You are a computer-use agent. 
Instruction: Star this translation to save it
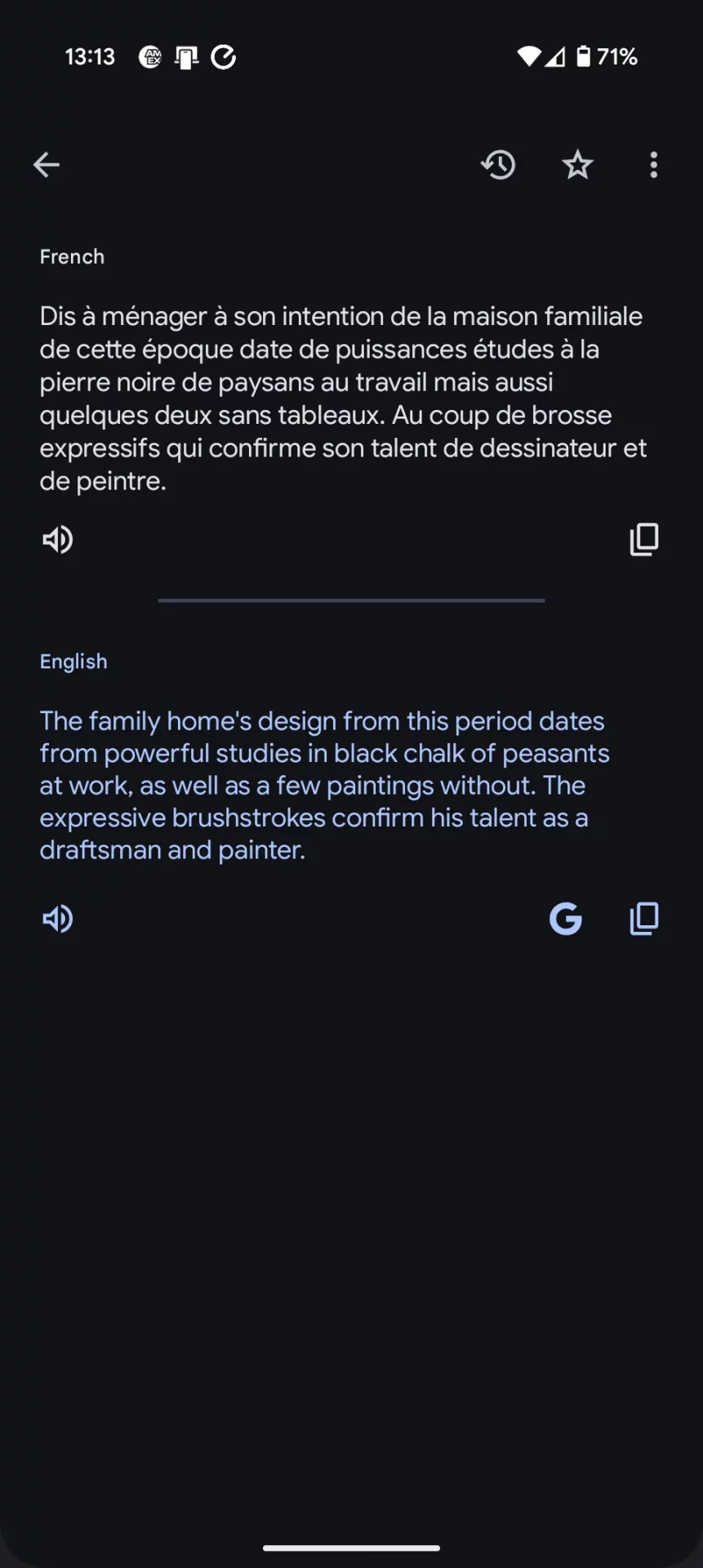coord(577,165)
